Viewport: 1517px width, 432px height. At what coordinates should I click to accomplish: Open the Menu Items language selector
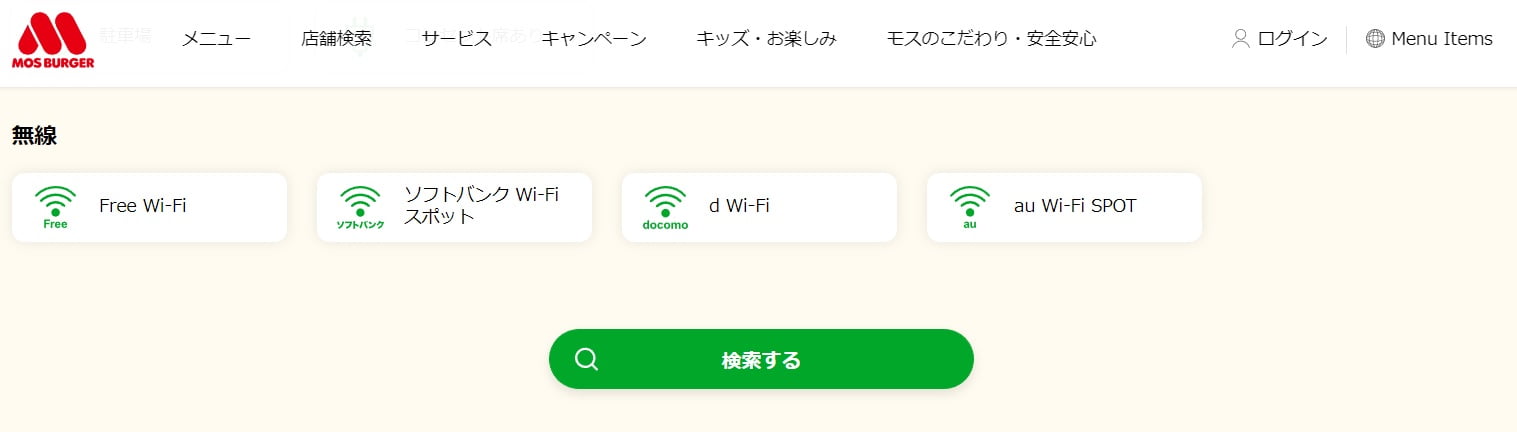pos(1429,39)
